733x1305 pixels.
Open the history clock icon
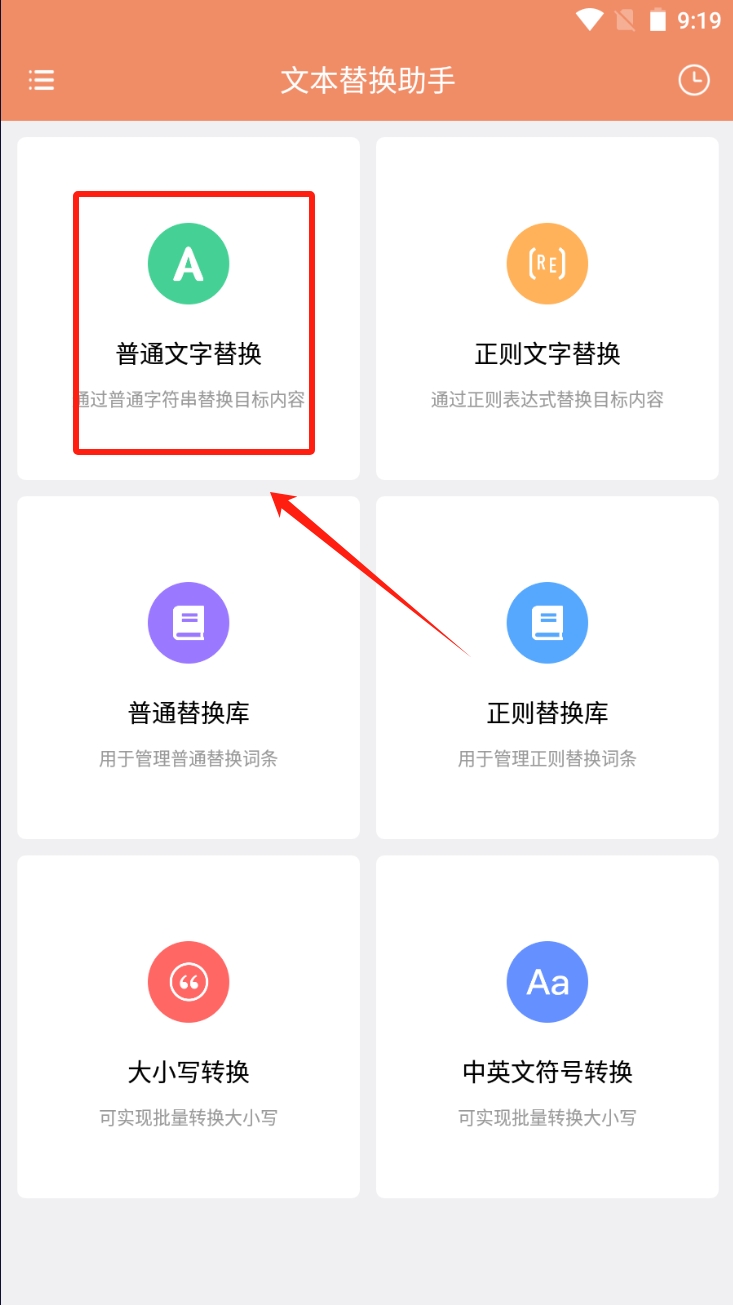693,80
